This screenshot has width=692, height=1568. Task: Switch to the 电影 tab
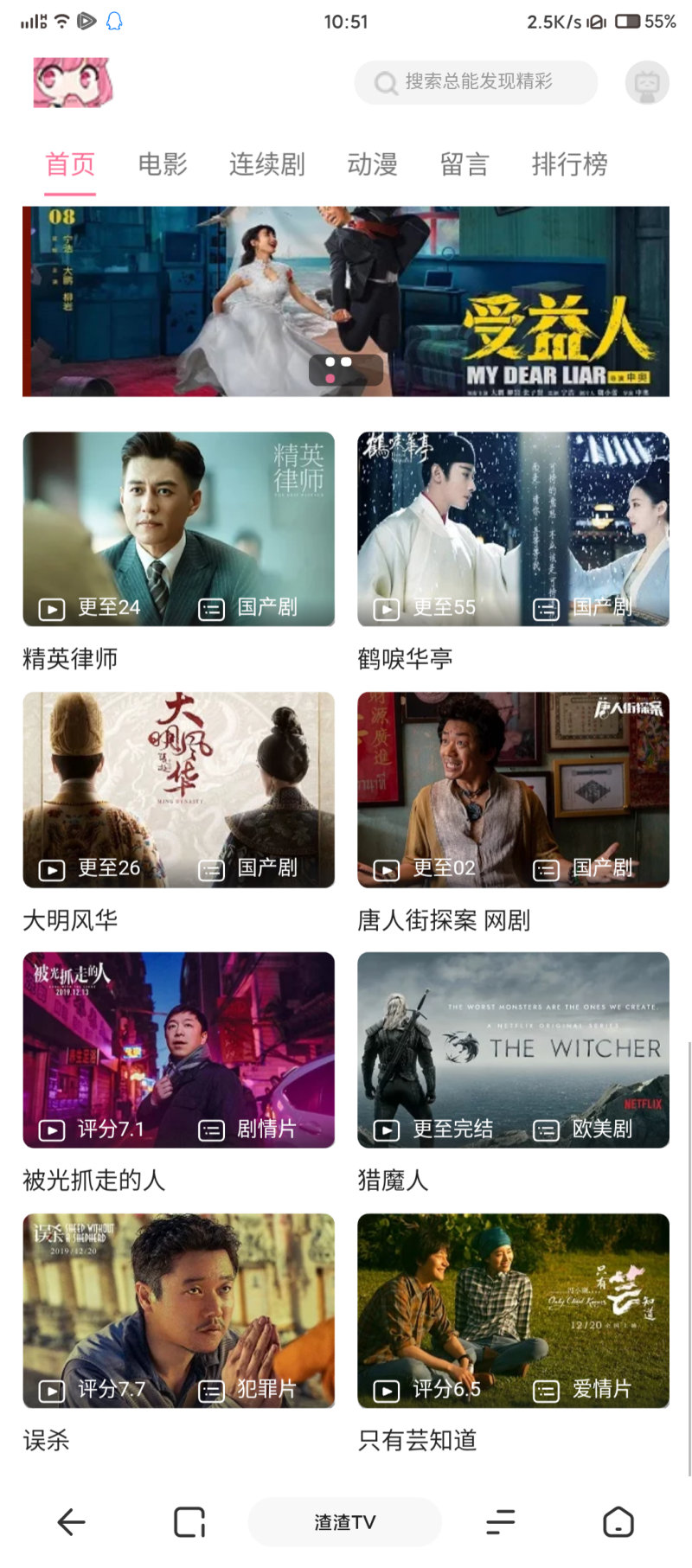click(163, 164)
